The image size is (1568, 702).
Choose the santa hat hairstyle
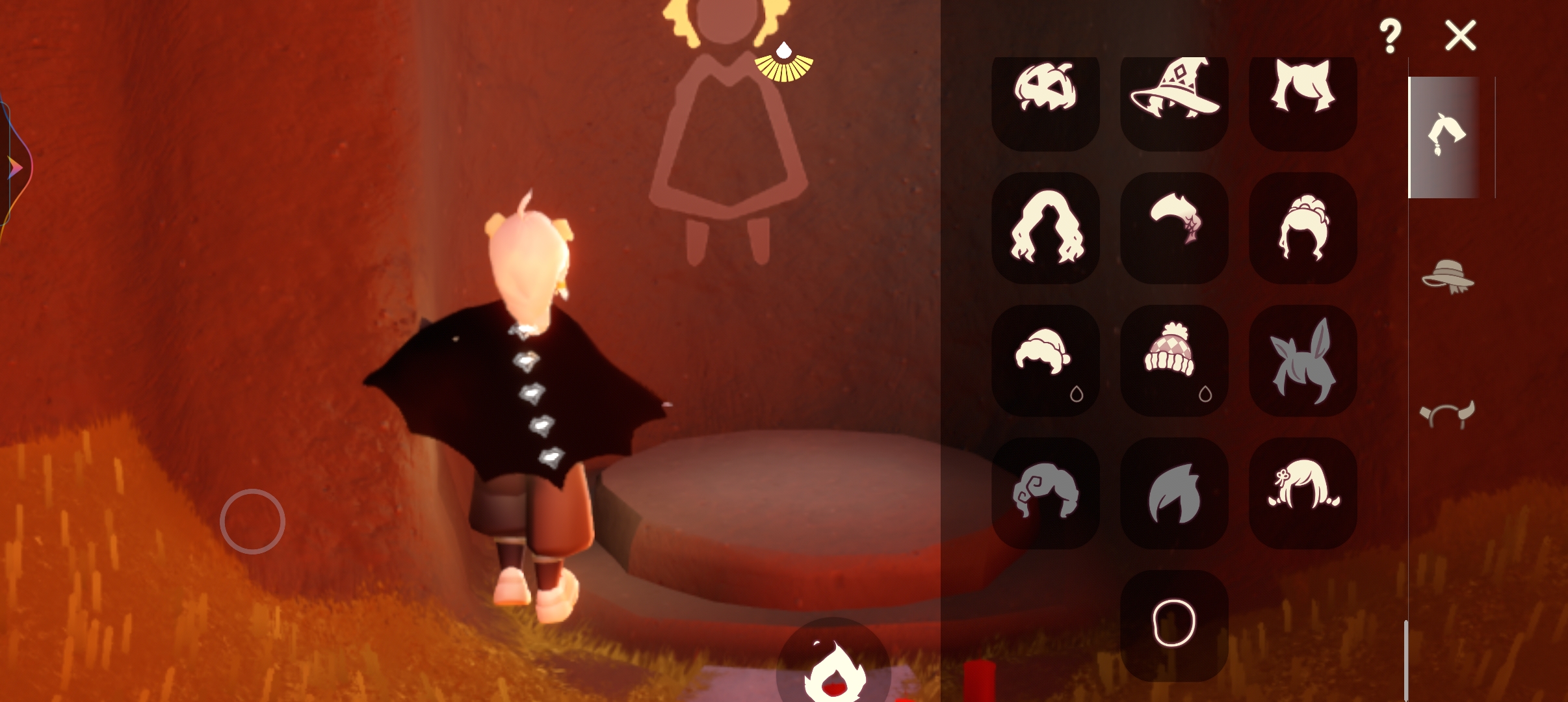[1045, 360]
